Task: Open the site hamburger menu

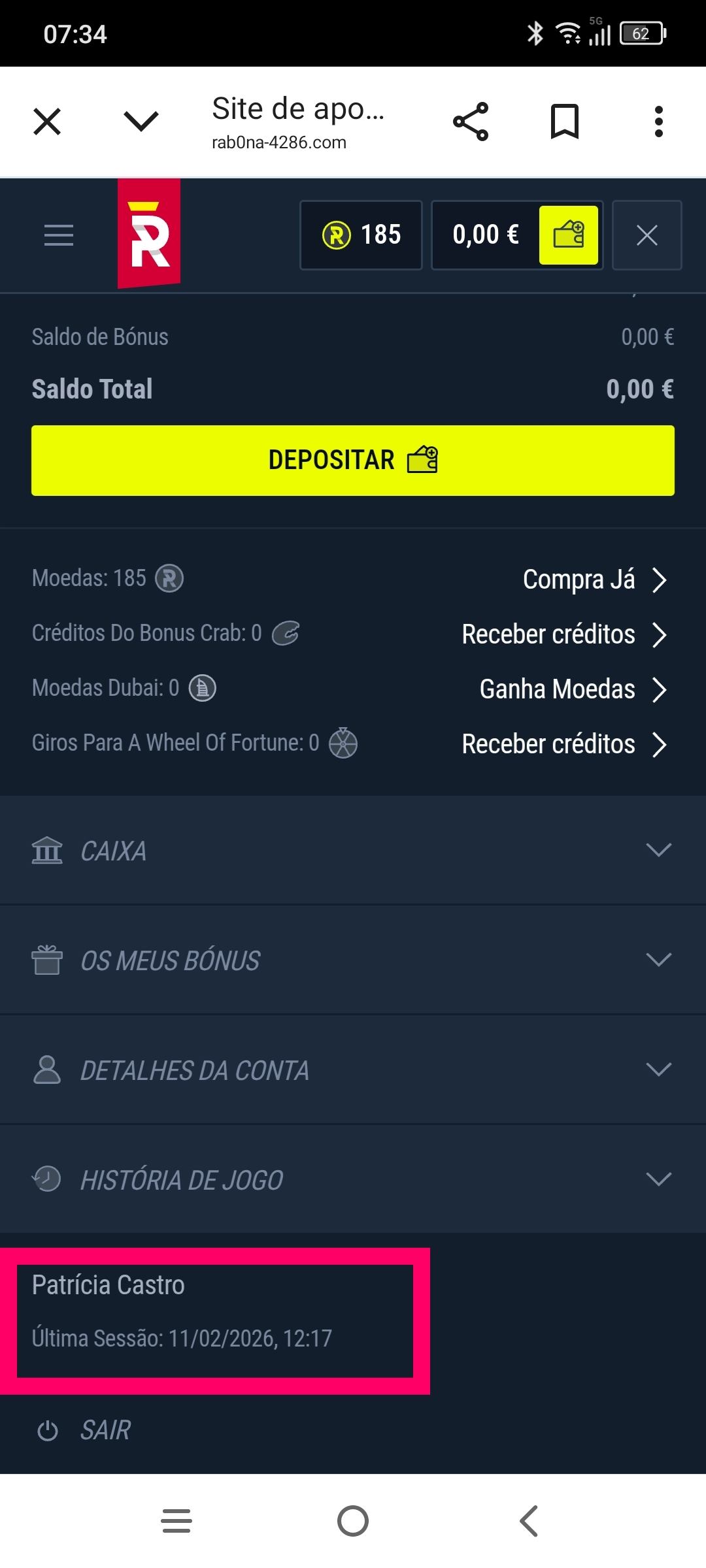Action: 59,235
